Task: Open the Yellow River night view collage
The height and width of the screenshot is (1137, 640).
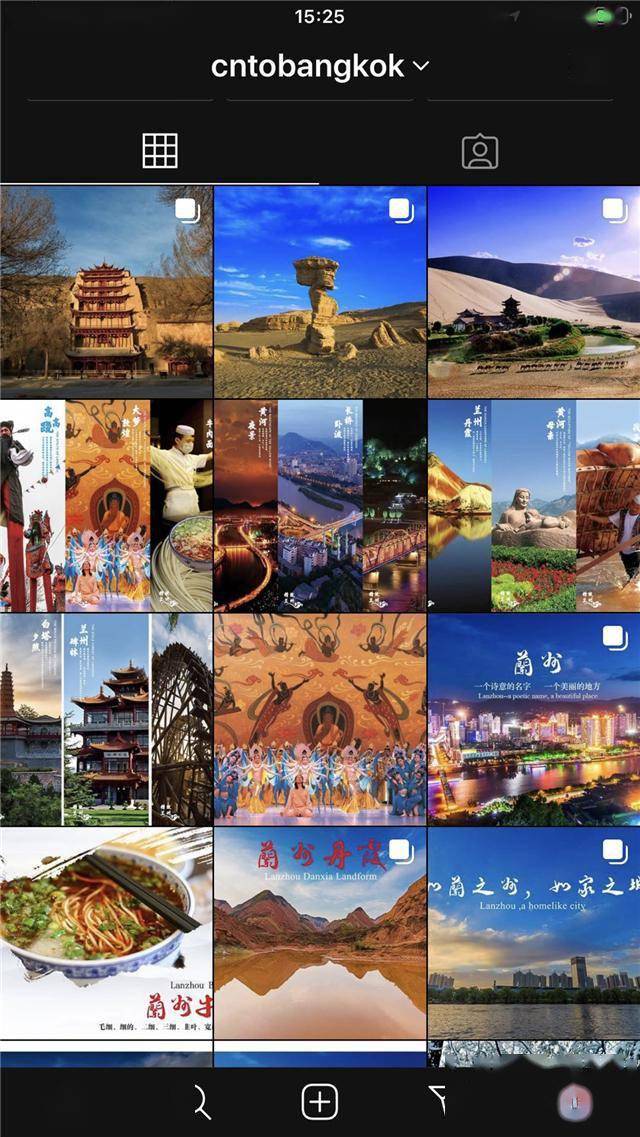Action: [320, 506]
